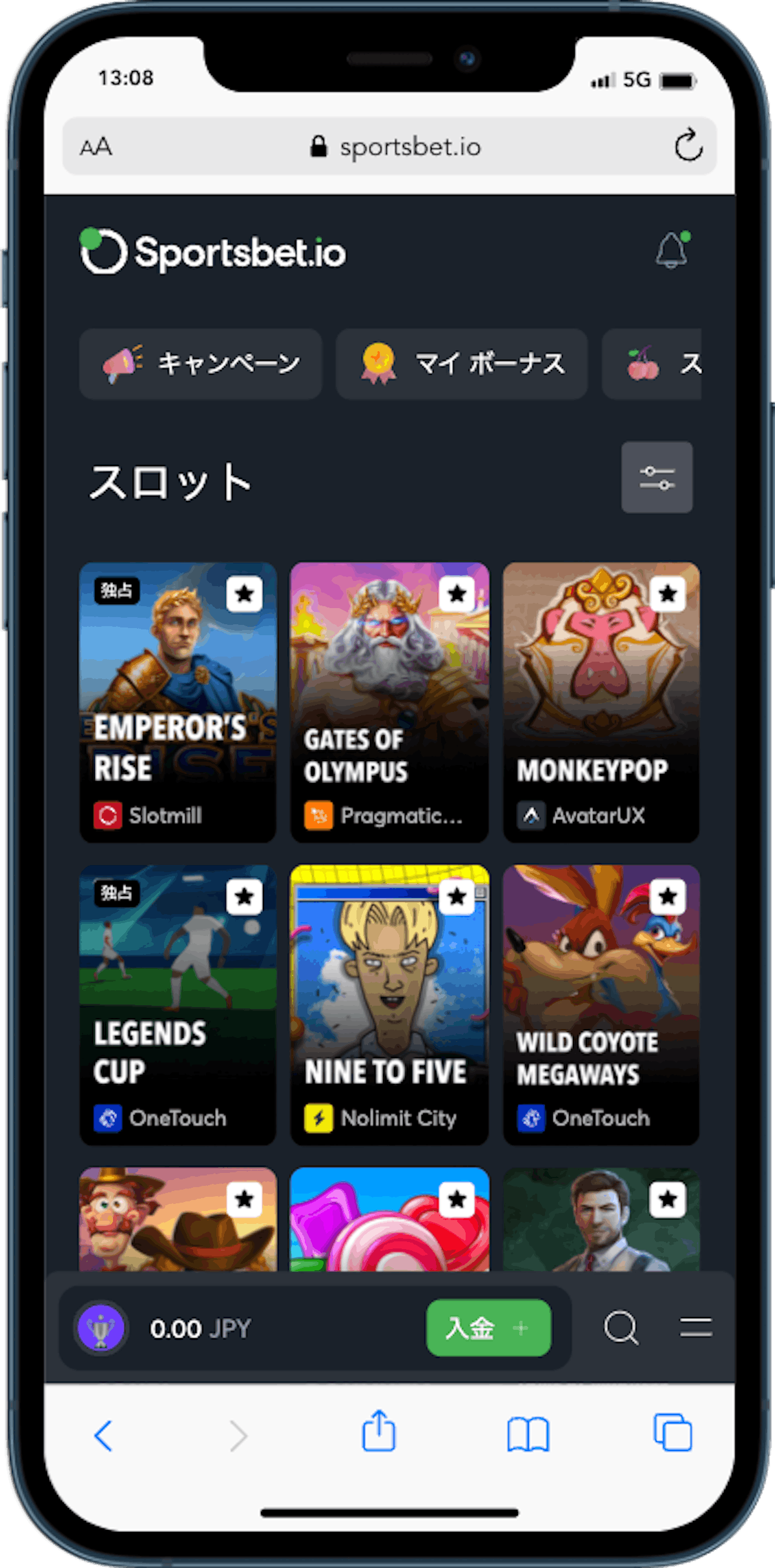This screenshot has width=775, height=1568.
Task: Open the trophy profile avatar
Action: [101, 1328]
